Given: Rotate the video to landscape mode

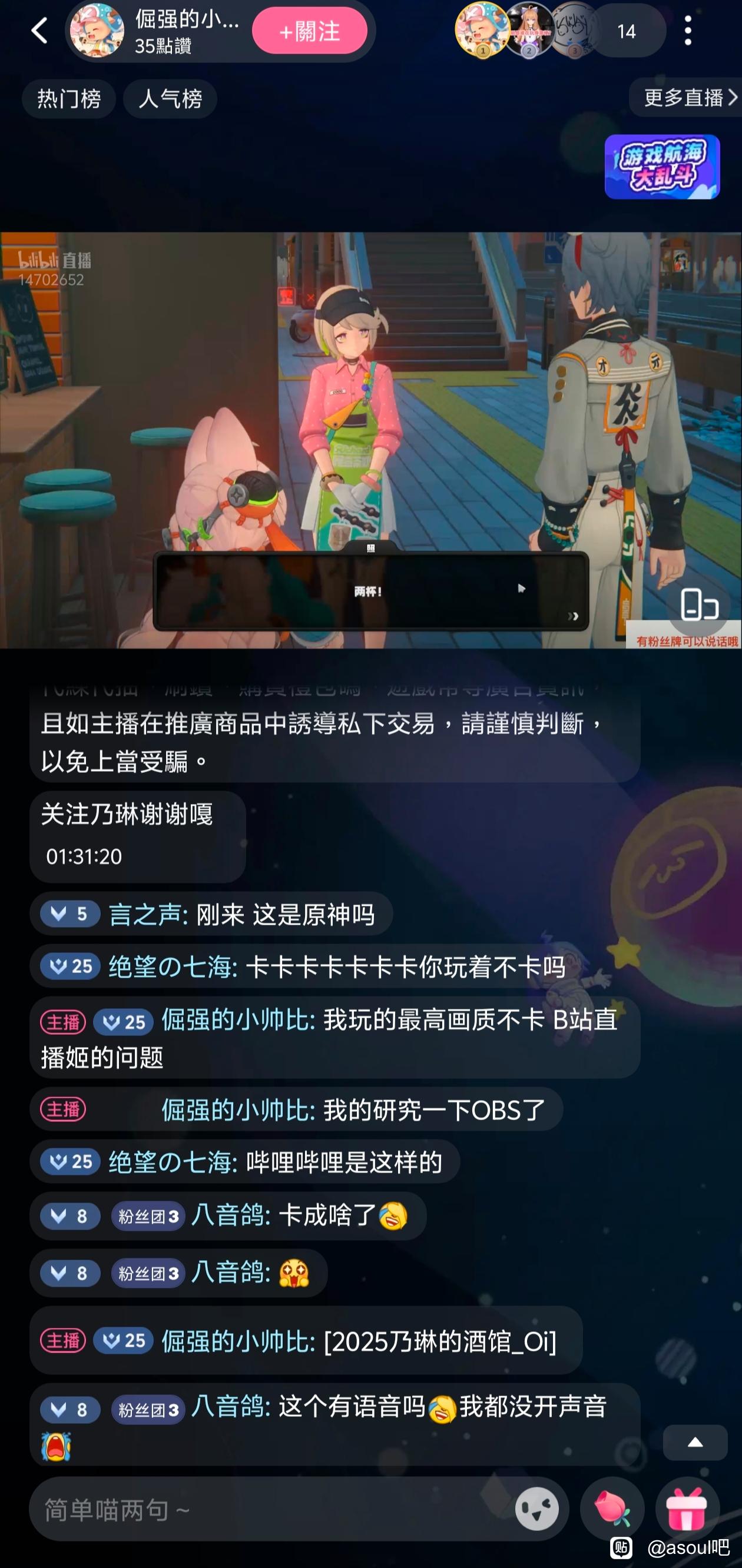Looking at the screenshot, I should [699, 604].
